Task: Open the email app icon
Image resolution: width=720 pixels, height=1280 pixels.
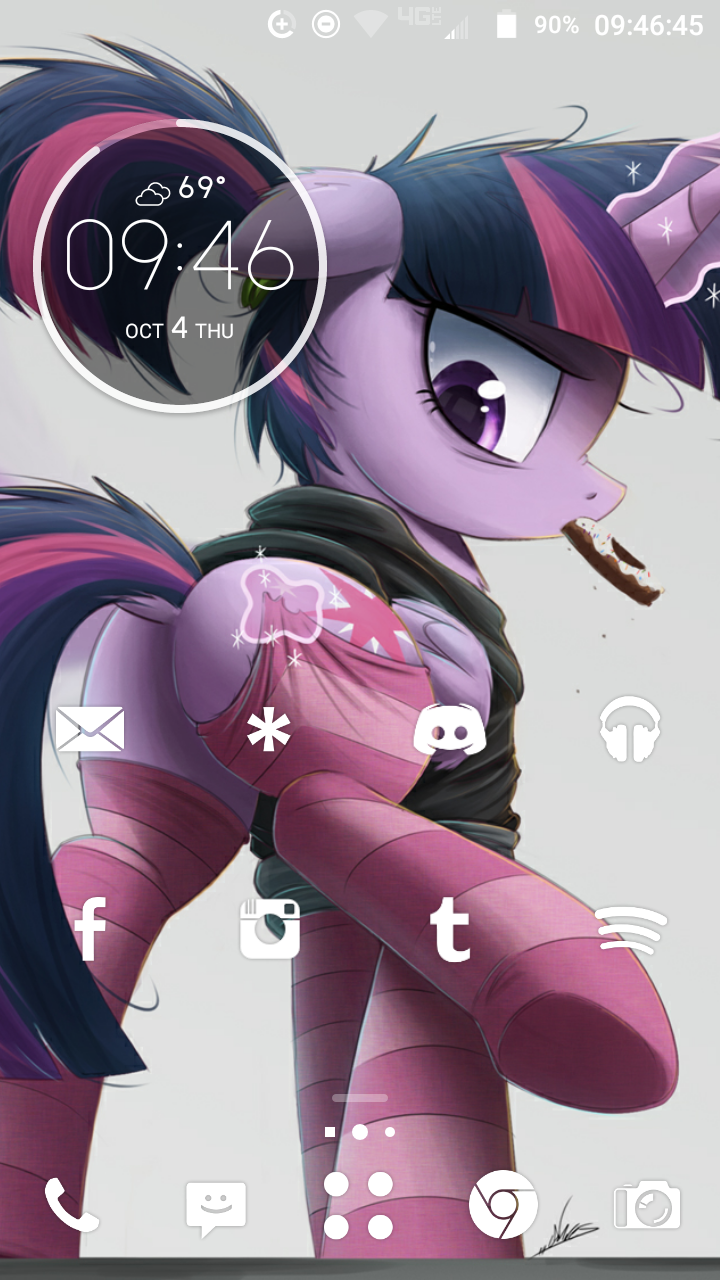Action: (90, 729)
